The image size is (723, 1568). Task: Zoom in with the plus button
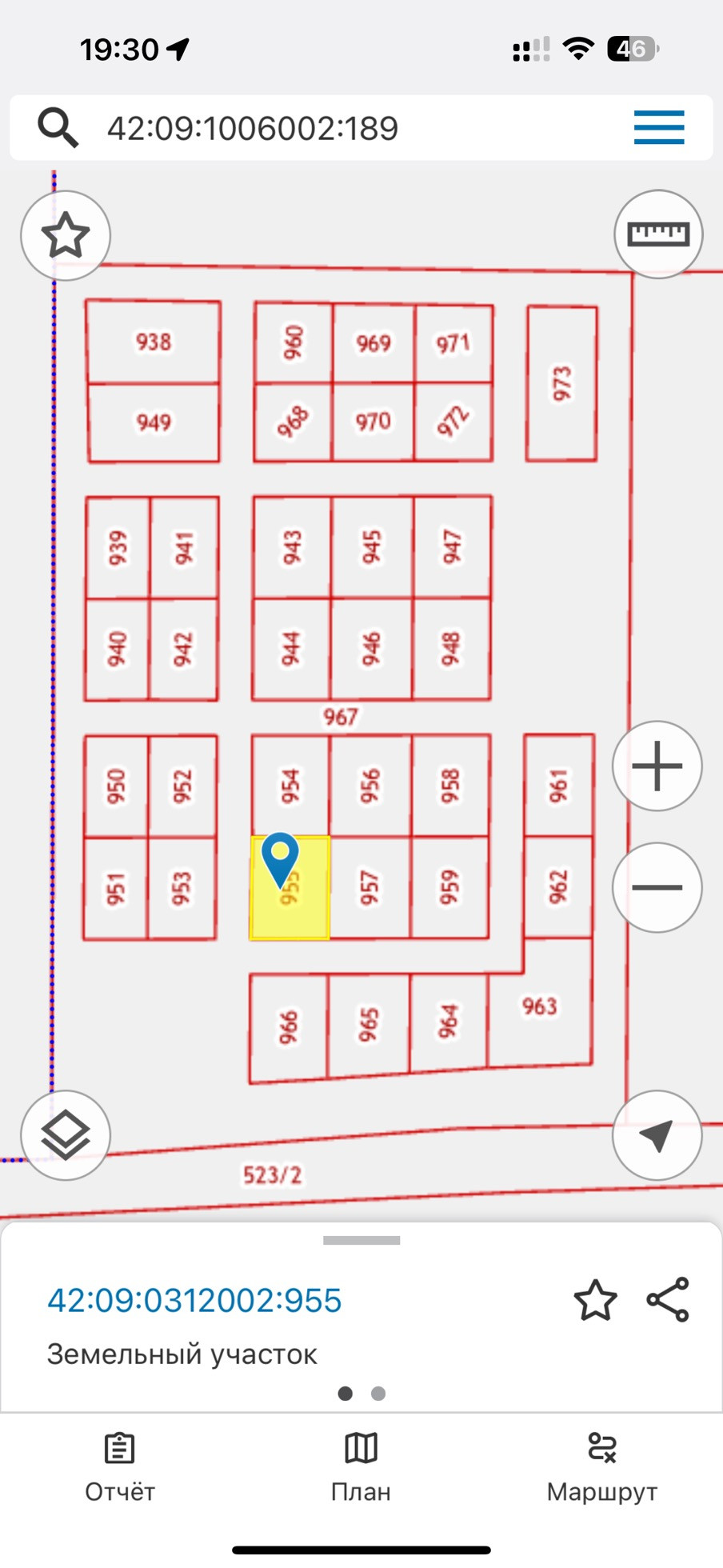click(657, 766)
